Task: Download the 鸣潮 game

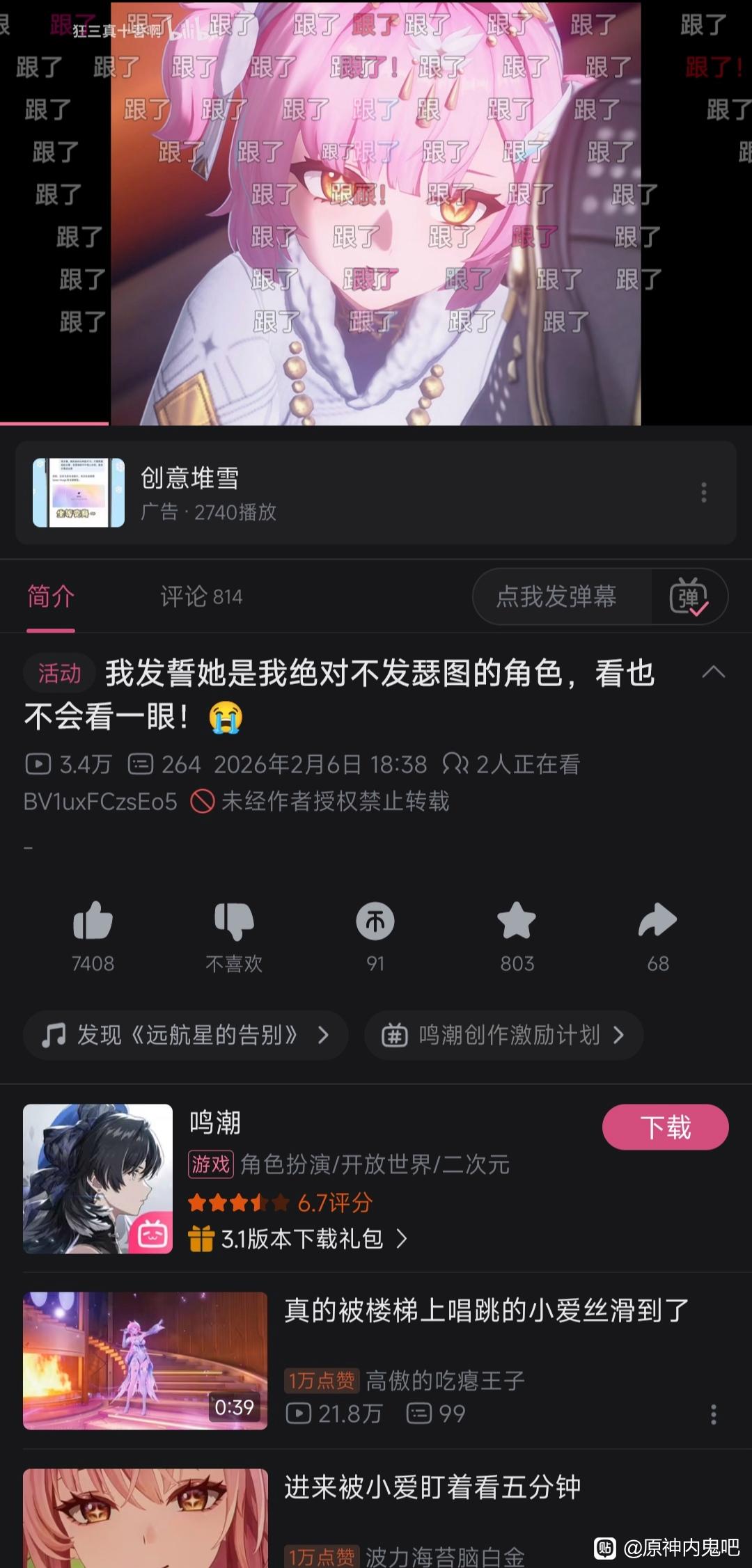Action: coord(665,1127)
